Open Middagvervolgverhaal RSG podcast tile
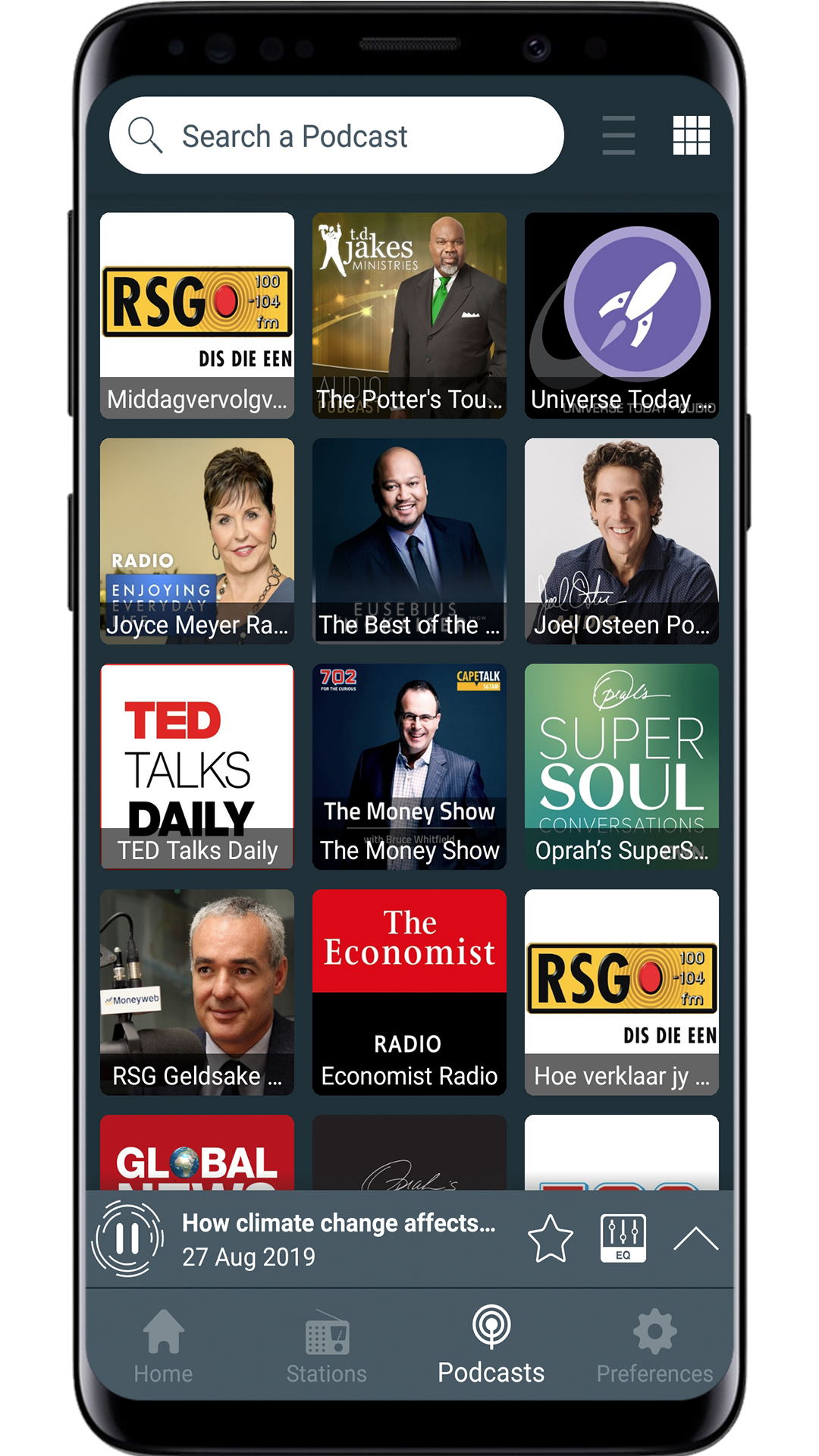Image resolution: width=819 pixels, height=1456 pixels. pos(197,315)
